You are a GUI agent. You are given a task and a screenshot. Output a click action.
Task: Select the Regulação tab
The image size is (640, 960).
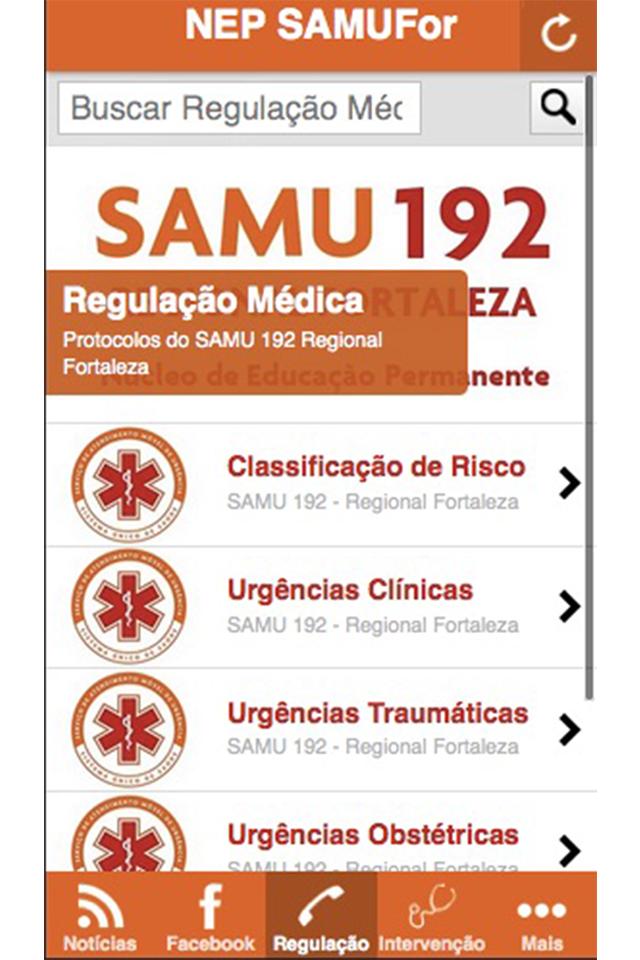coord(321,917)
